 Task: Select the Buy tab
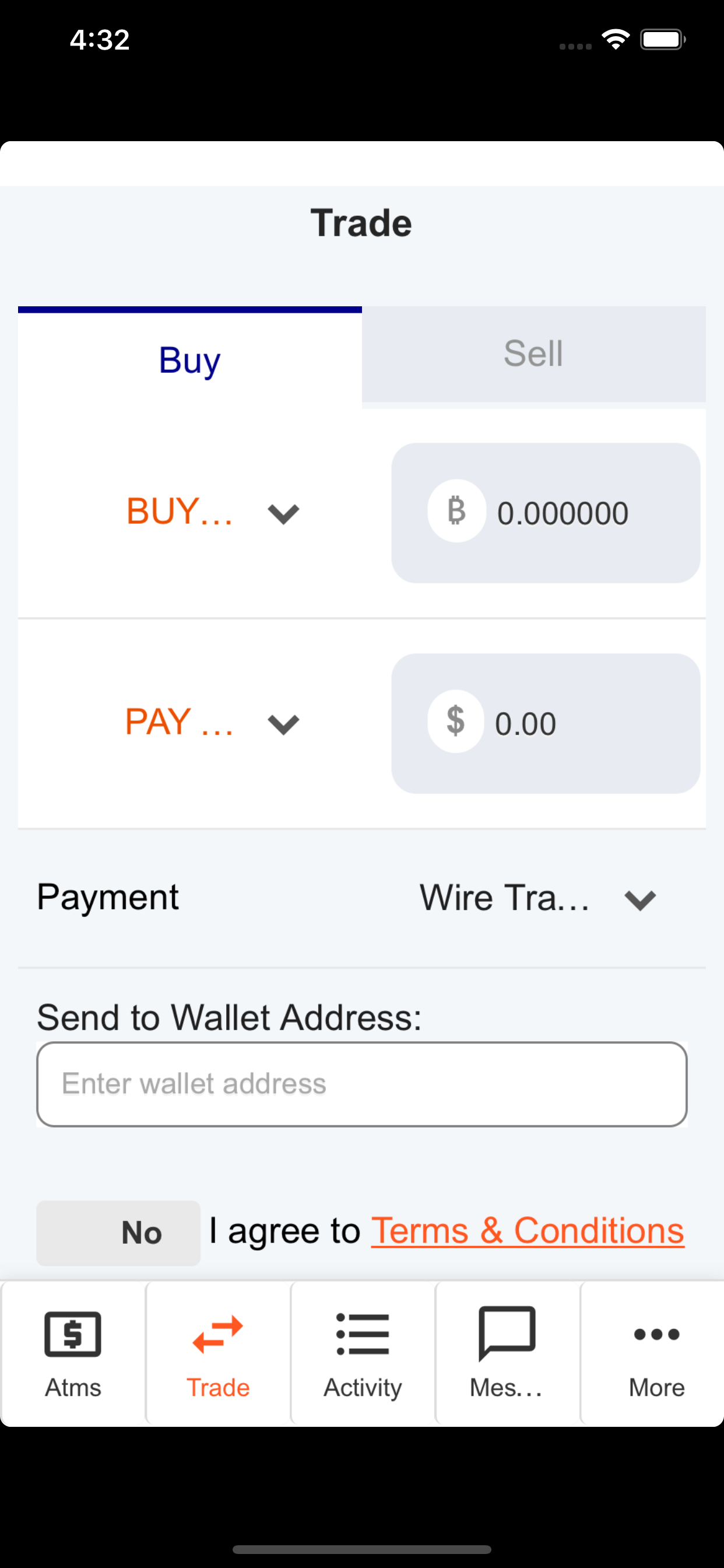tap(190, 358)
